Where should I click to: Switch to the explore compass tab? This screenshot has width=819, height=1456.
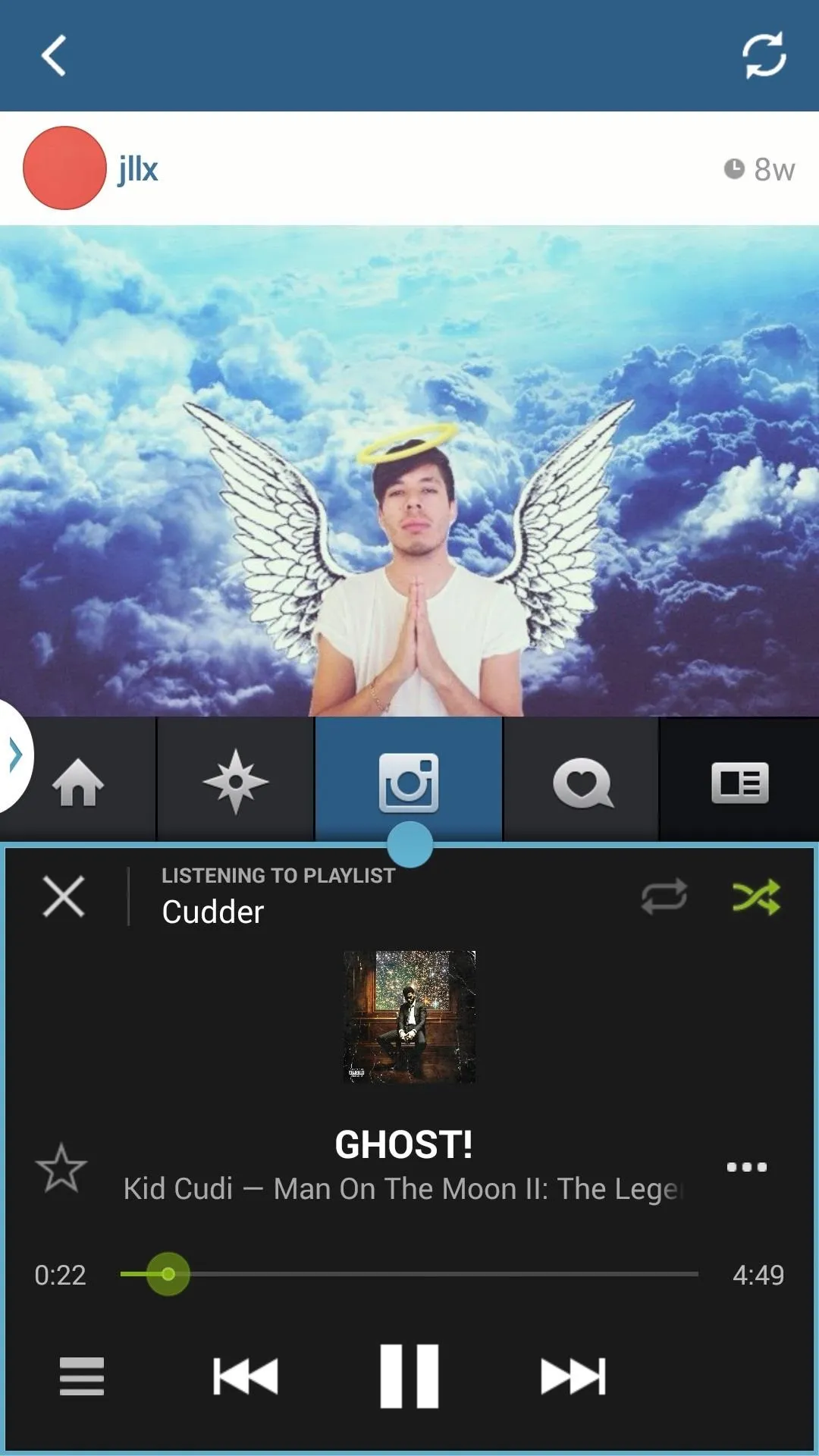236,781
